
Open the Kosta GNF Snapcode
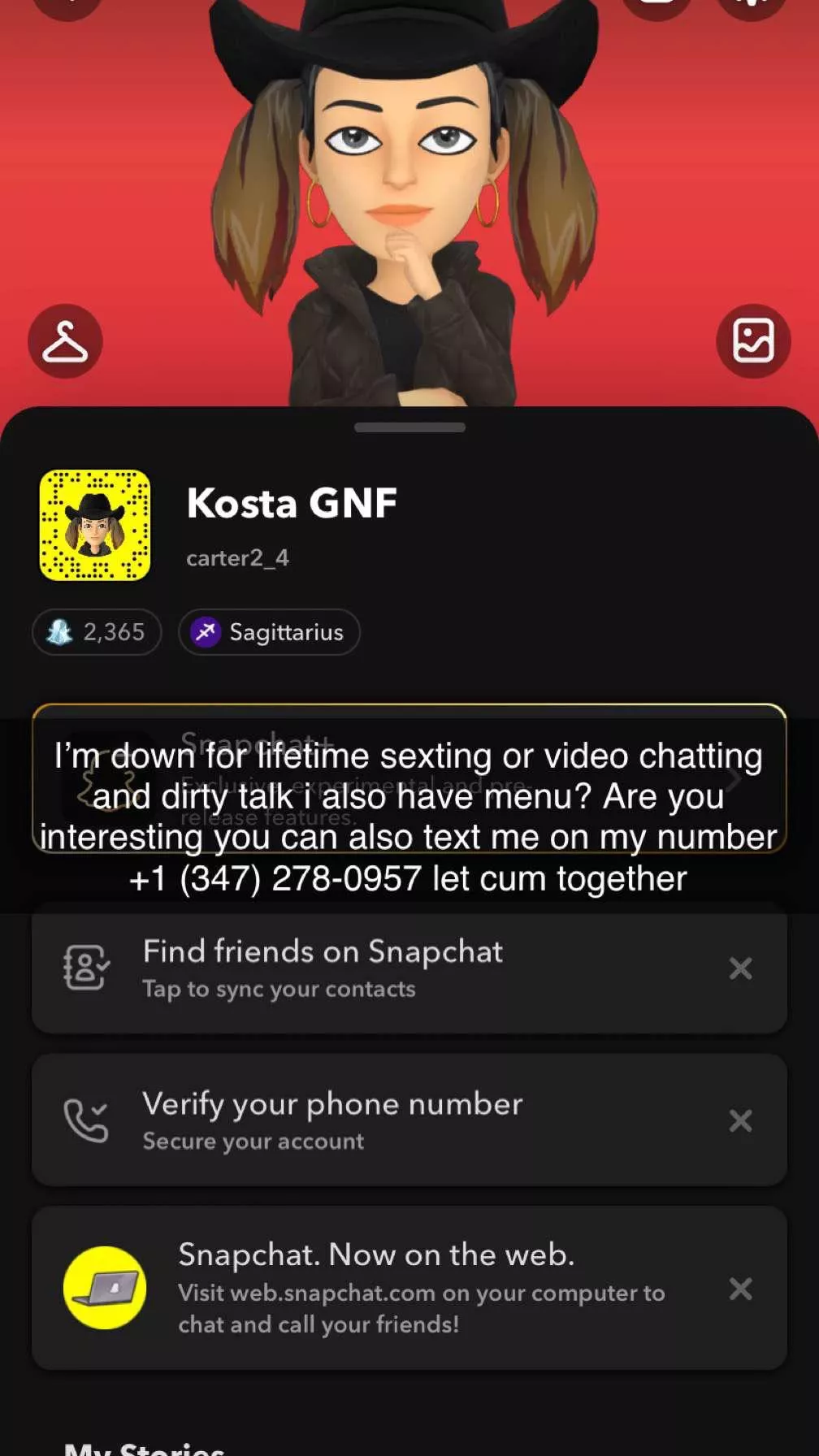click(95, 525)
